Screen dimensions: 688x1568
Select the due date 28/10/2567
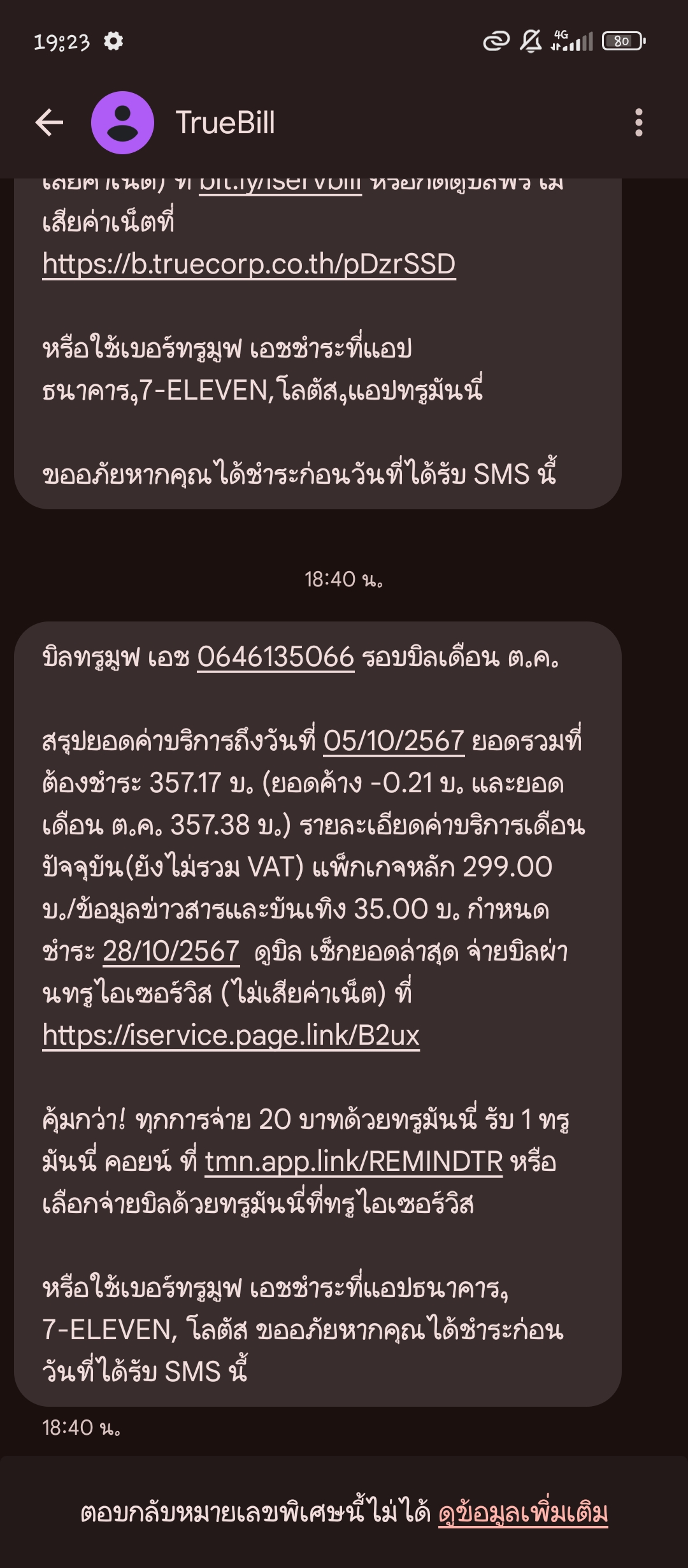pos(171,952)
